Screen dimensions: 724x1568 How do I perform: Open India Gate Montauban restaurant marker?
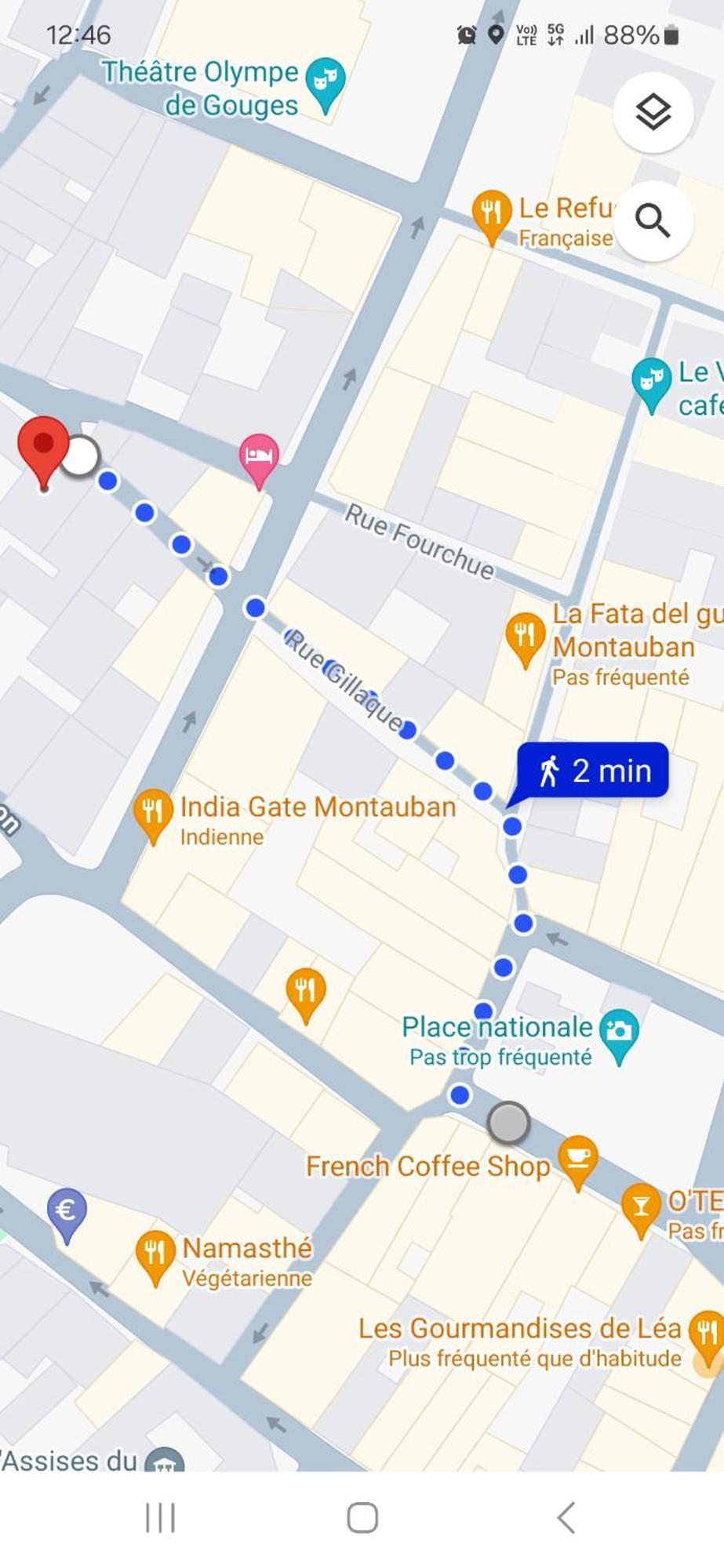[153, 811]
